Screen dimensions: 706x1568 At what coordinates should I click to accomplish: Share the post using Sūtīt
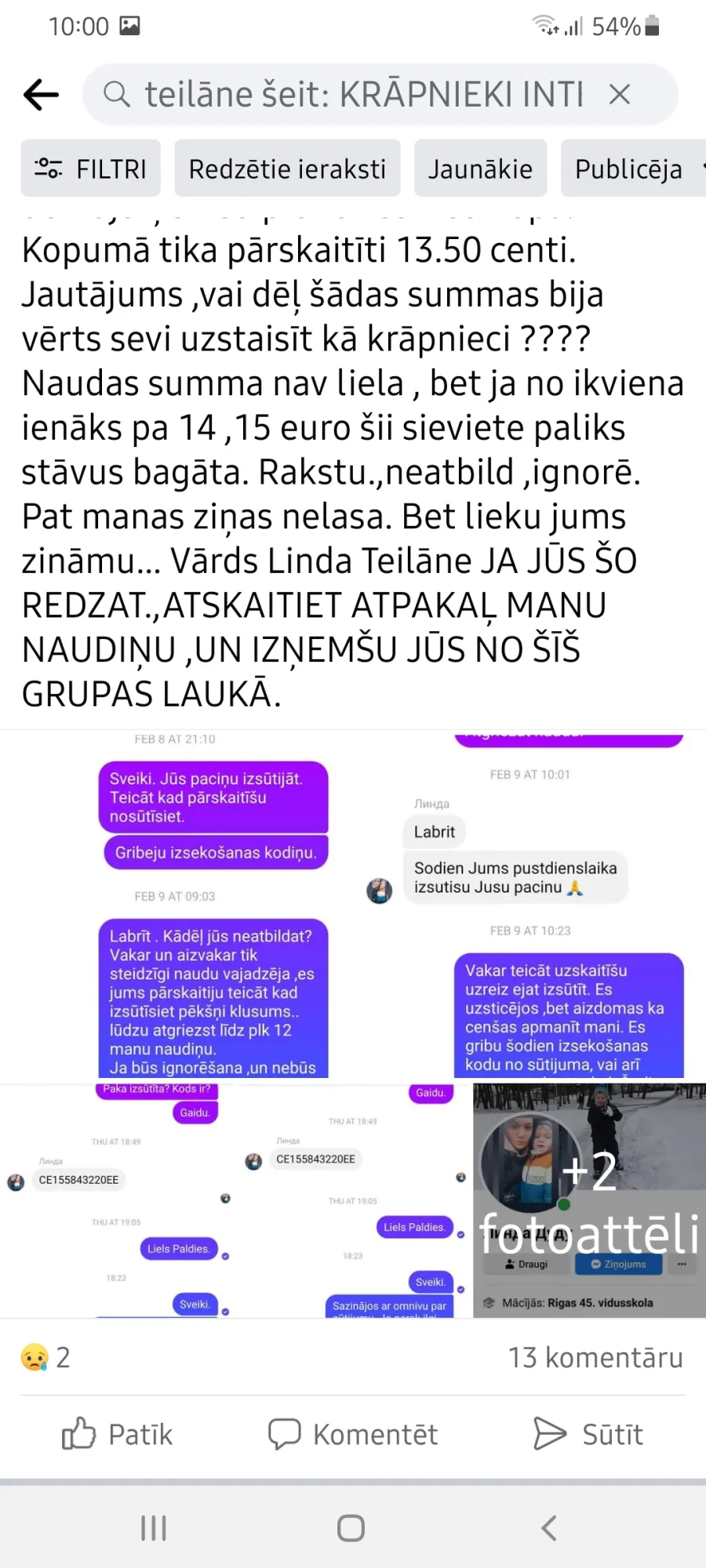point(588,1434)
